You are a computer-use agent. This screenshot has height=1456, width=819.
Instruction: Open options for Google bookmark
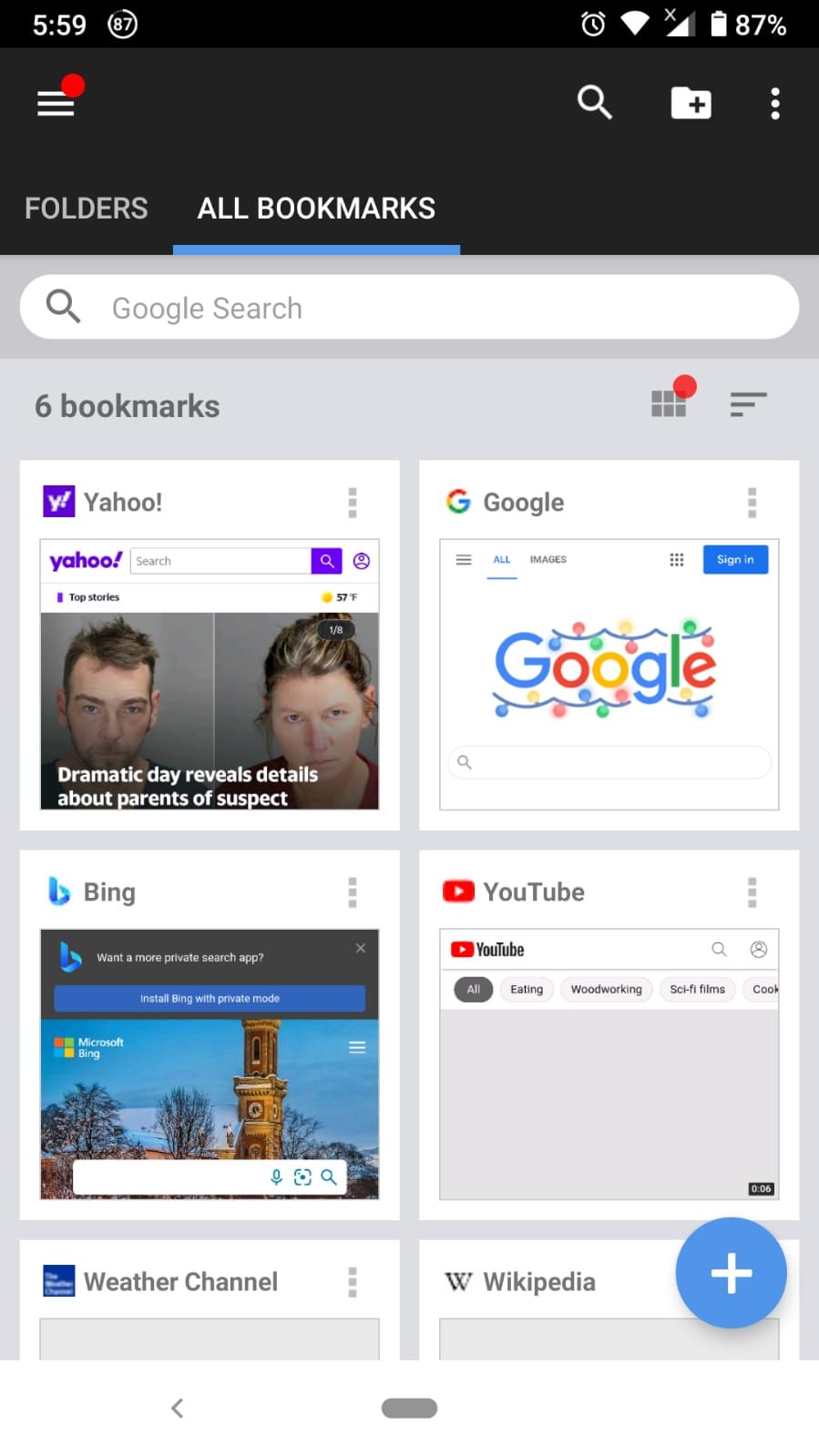point(752,503)
